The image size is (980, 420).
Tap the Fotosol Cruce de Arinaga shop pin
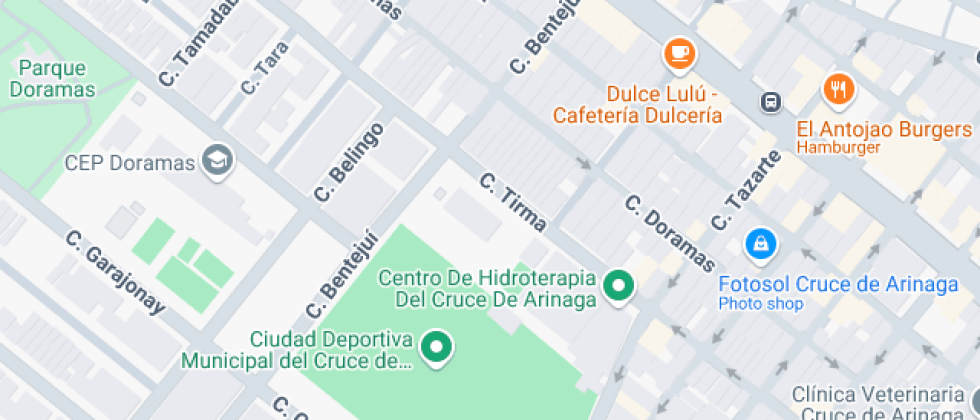coord(761,245)
